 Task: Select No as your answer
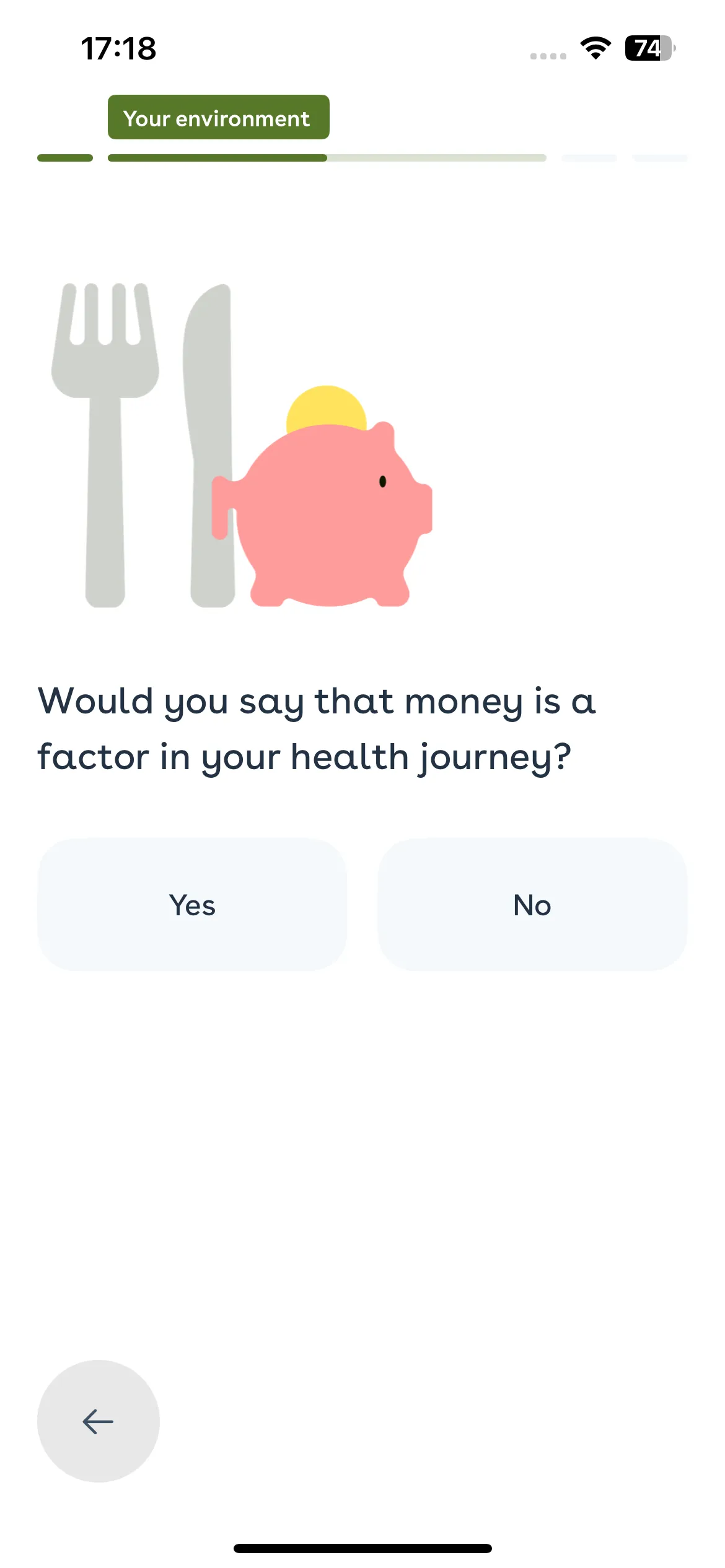532,905
